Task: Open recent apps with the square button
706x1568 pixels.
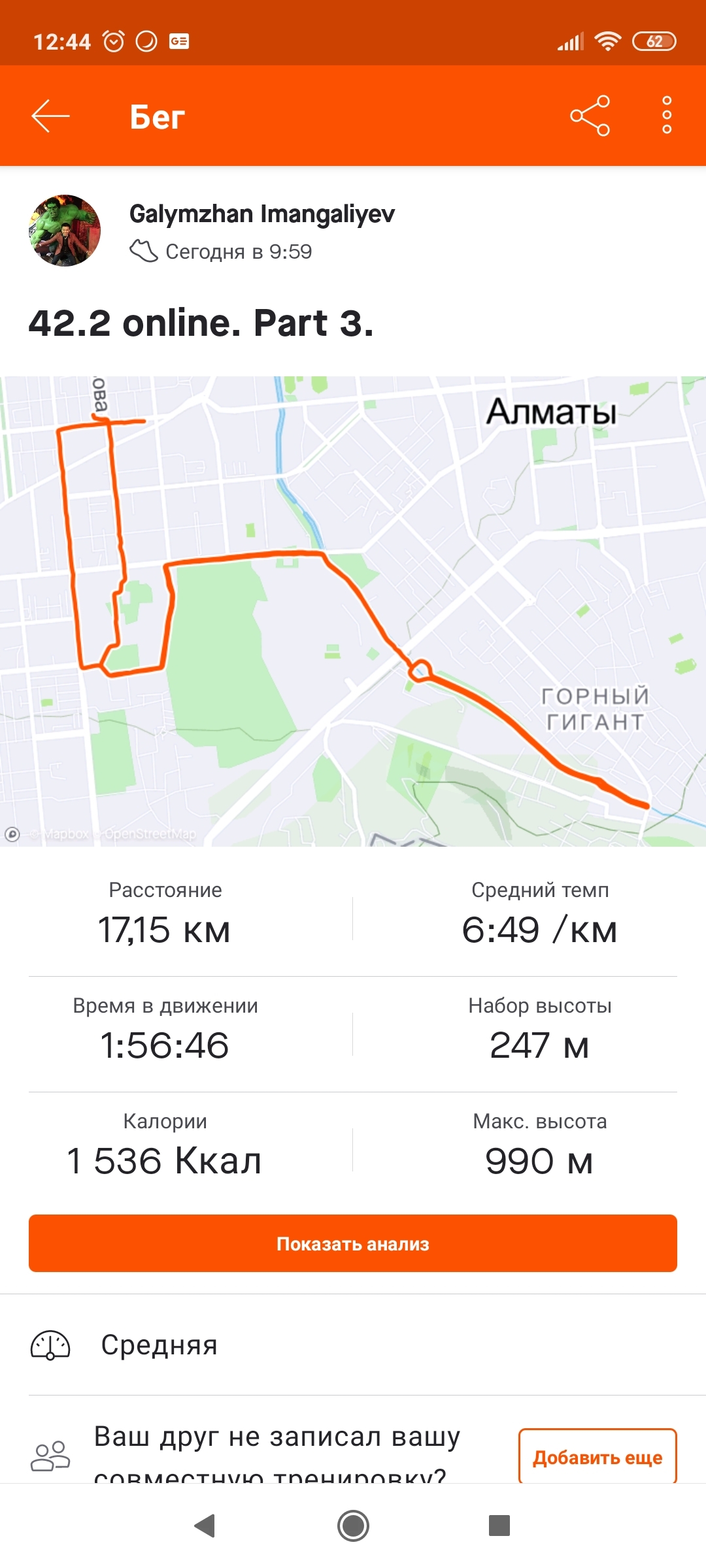Action: (499, 1526)
